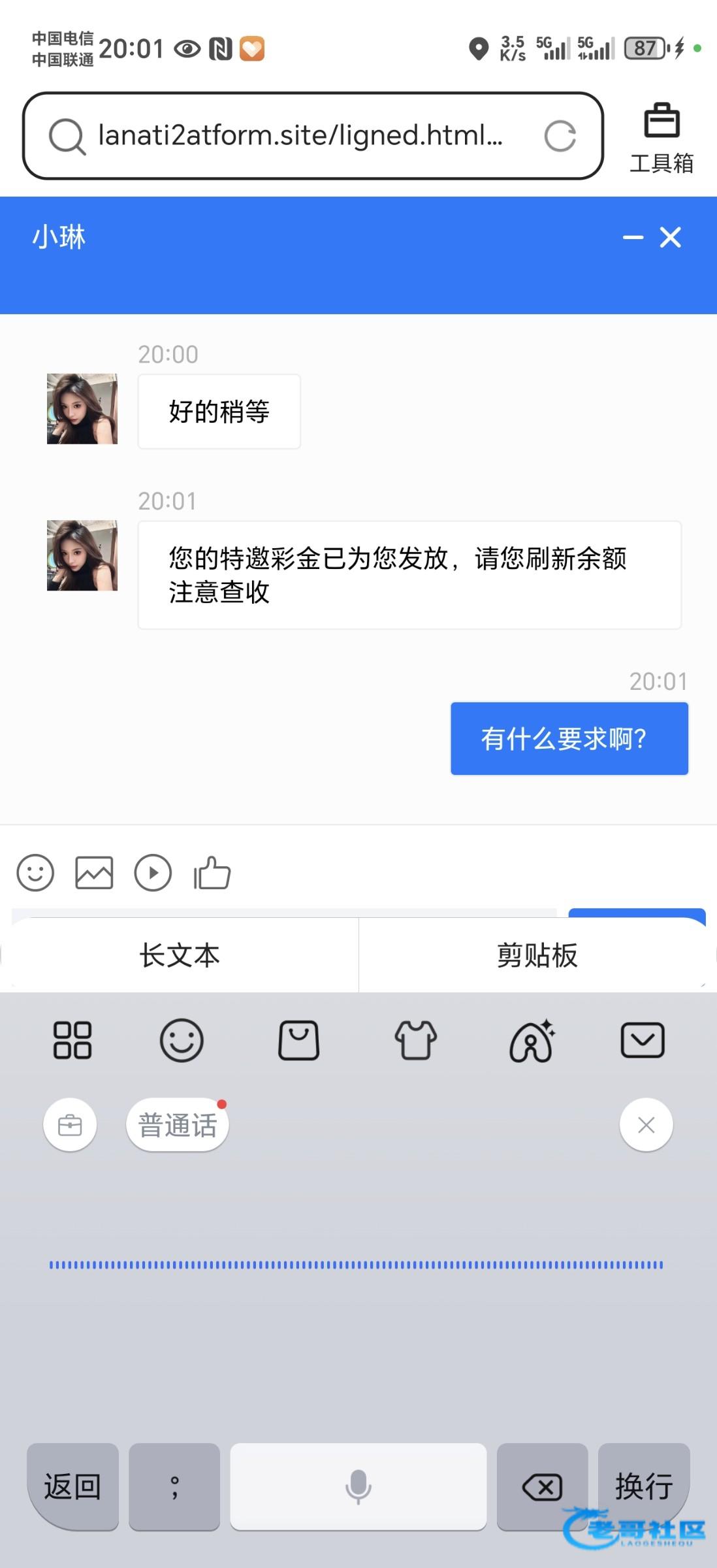This screenshot has height=1568, width=717.
Task: Minimize the 小琳 chat window
Action: (633, 237)
